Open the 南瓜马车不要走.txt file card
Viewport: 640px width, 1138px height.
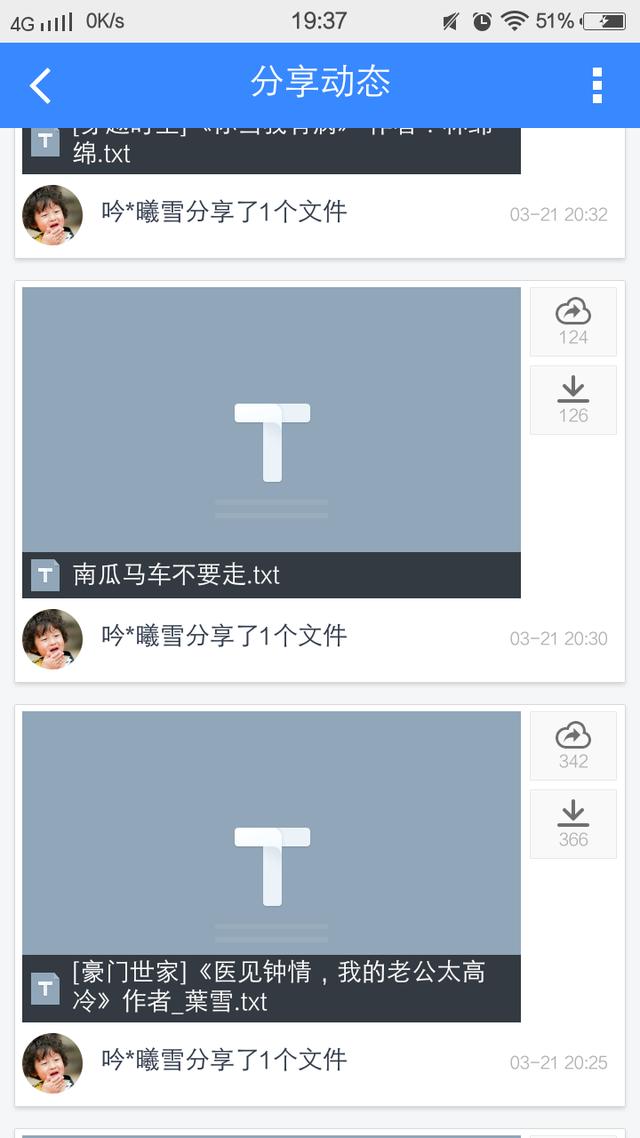point(271,442)
